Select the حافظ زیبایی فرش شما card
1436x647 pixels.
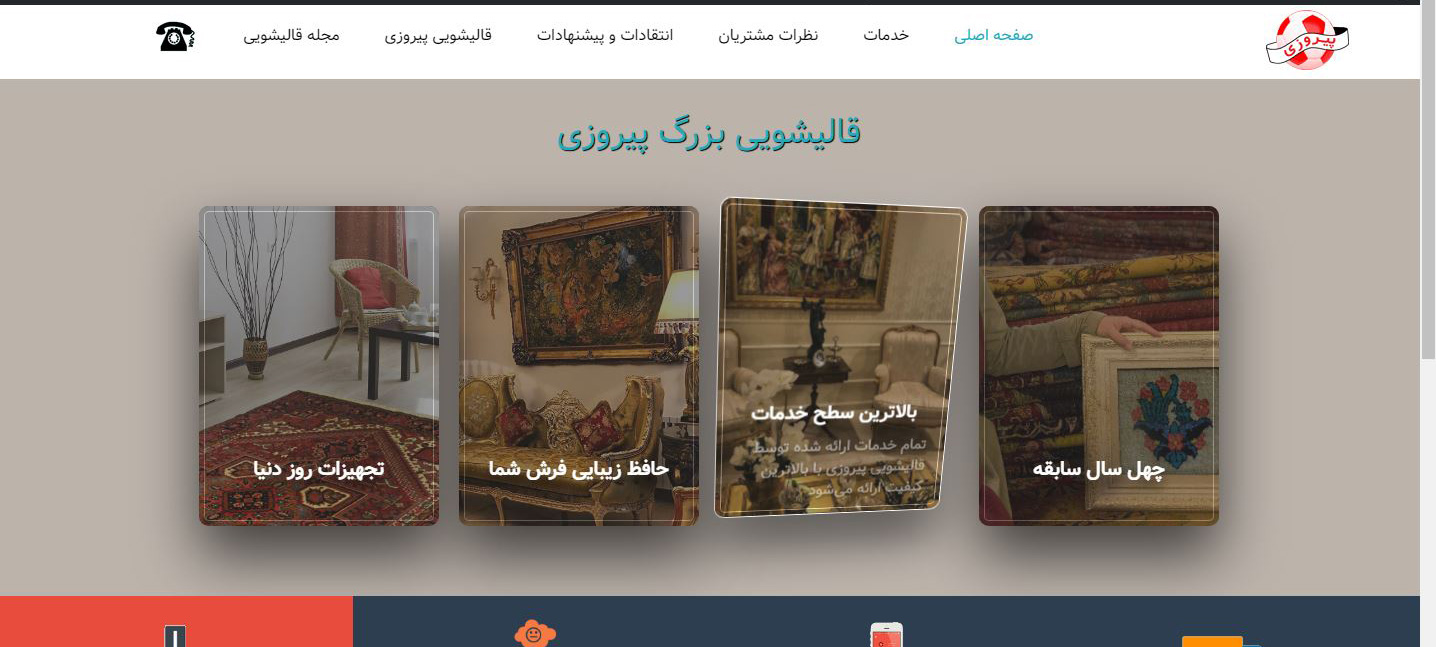click(578, 365)
